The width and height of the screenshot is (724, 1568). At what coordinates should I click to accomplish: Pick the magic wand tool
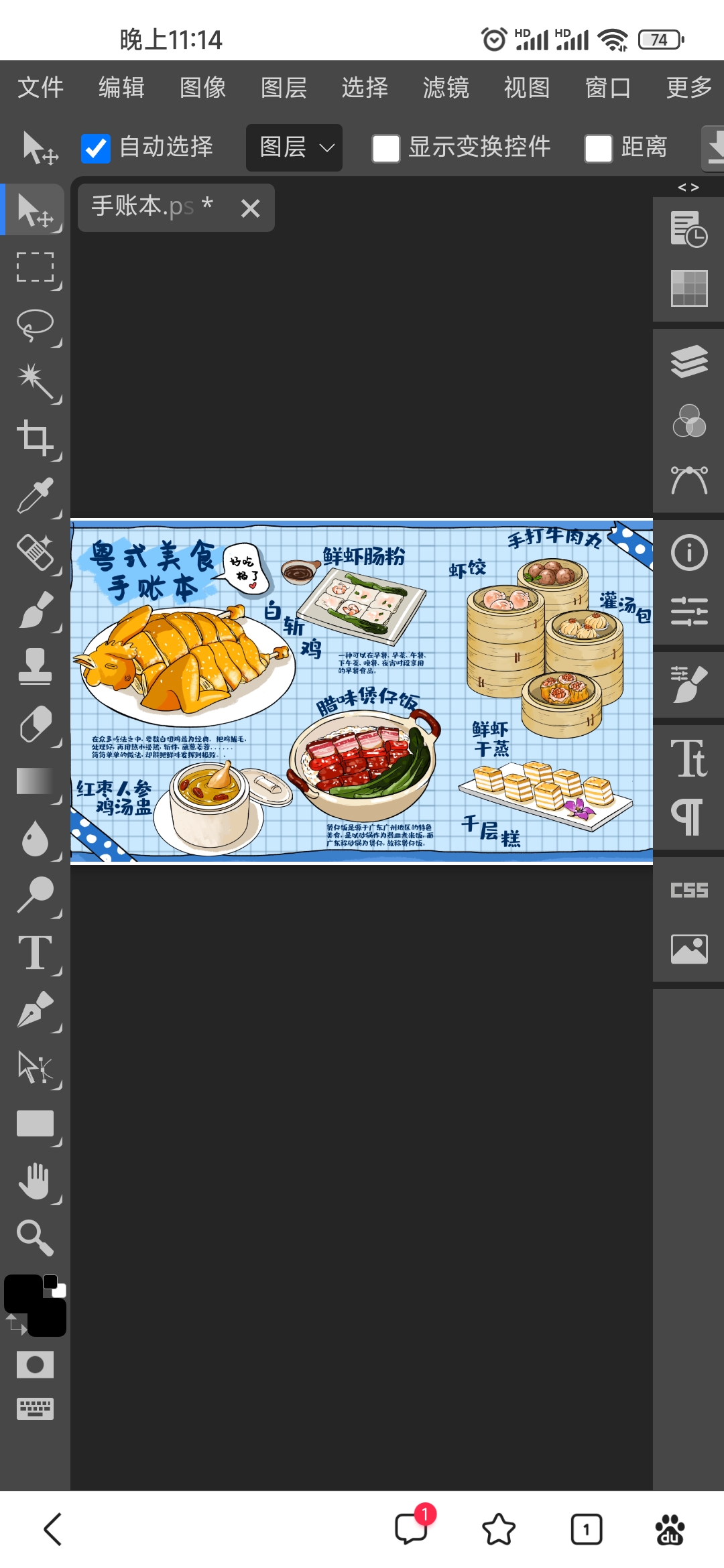pyautogui.click(x=35, y=381)
